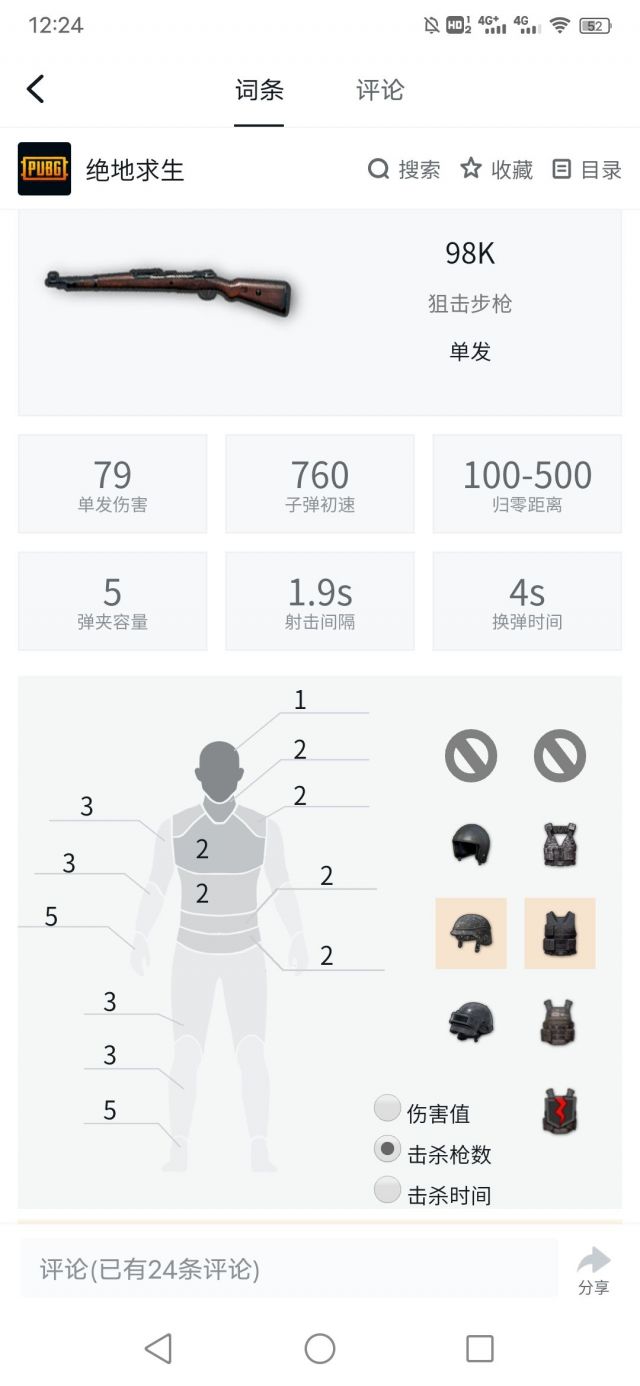Switch to the 评论 tab
This screenshot has width=640, height=1386.
point(380,90)
